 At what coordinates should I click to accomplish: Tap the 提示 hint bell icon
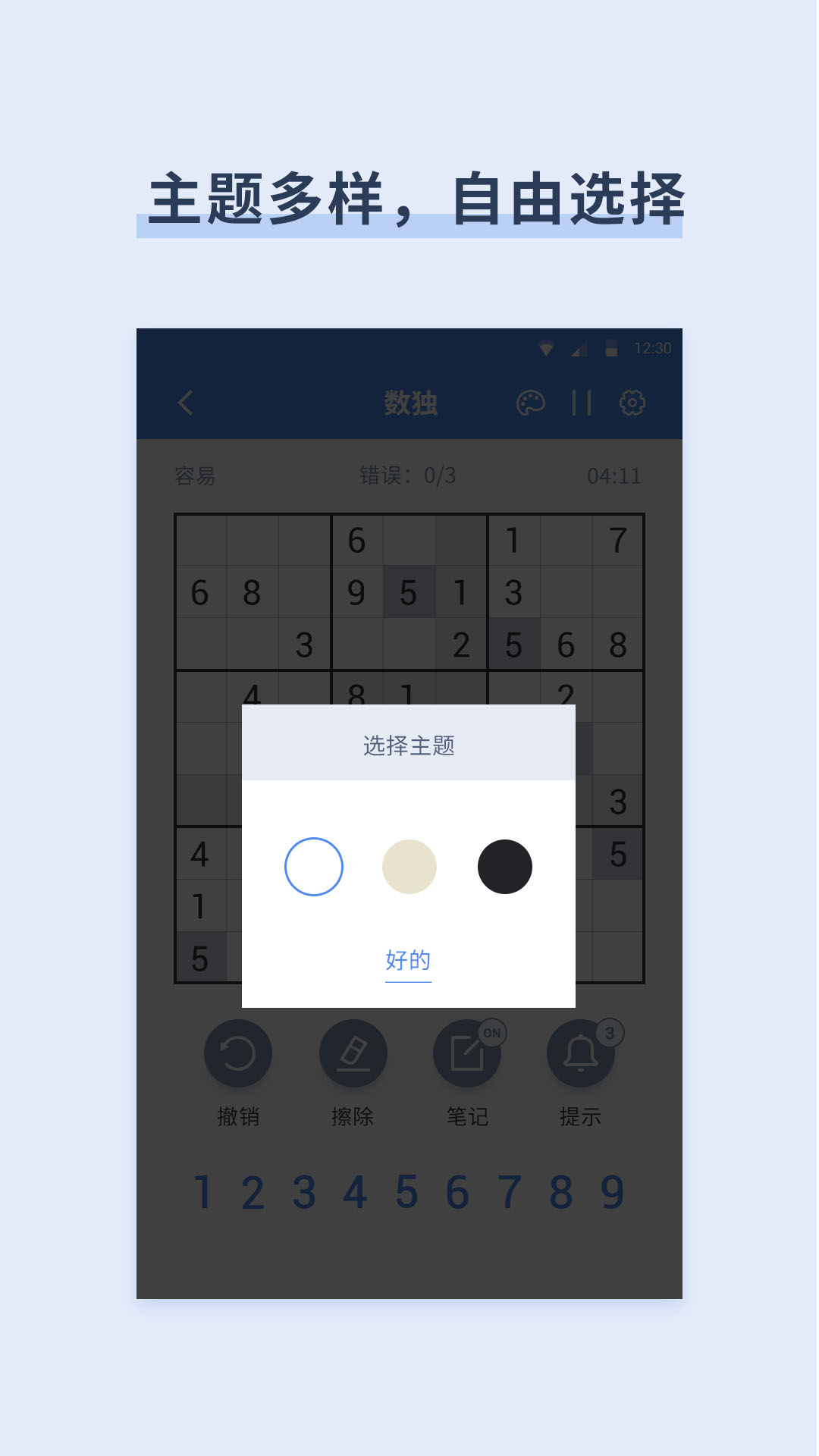(580, 1053)
